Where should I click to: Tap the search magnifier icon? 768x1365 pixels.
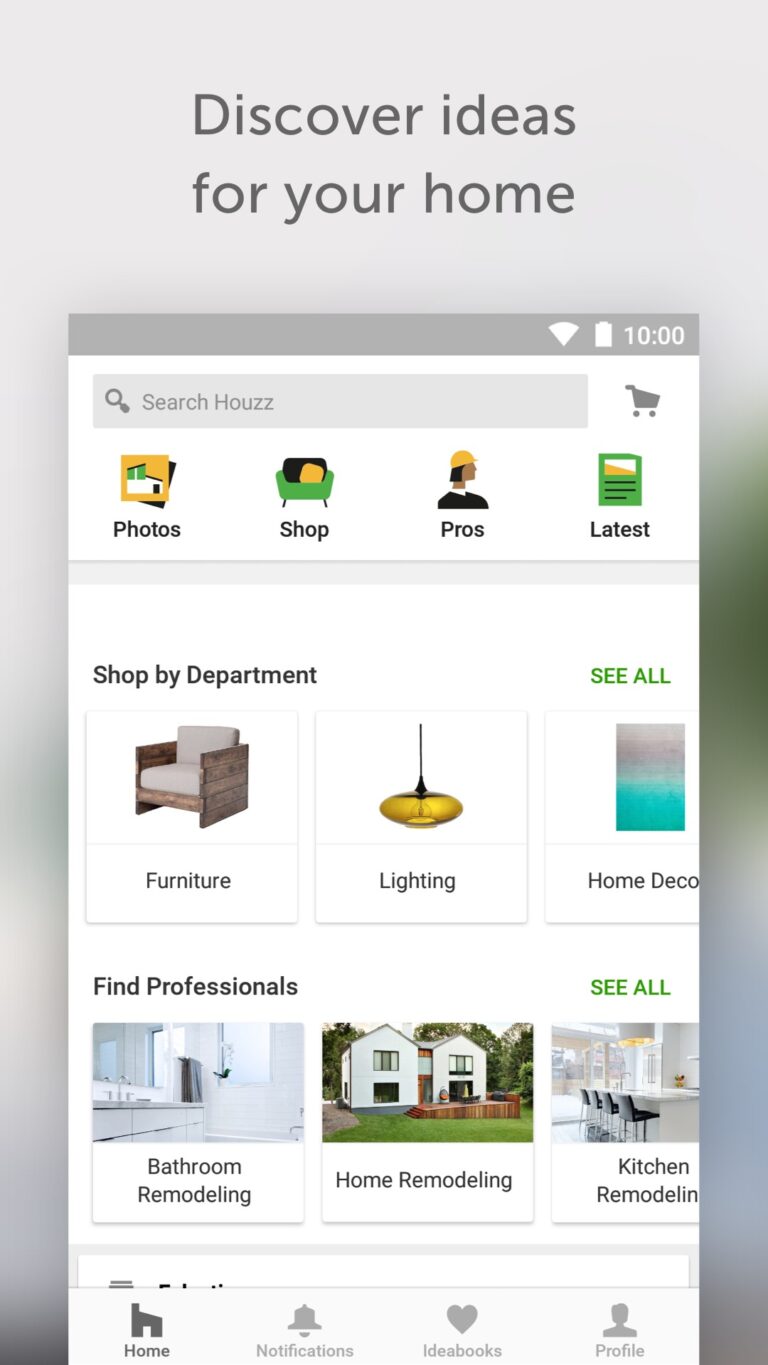[117, 401]
